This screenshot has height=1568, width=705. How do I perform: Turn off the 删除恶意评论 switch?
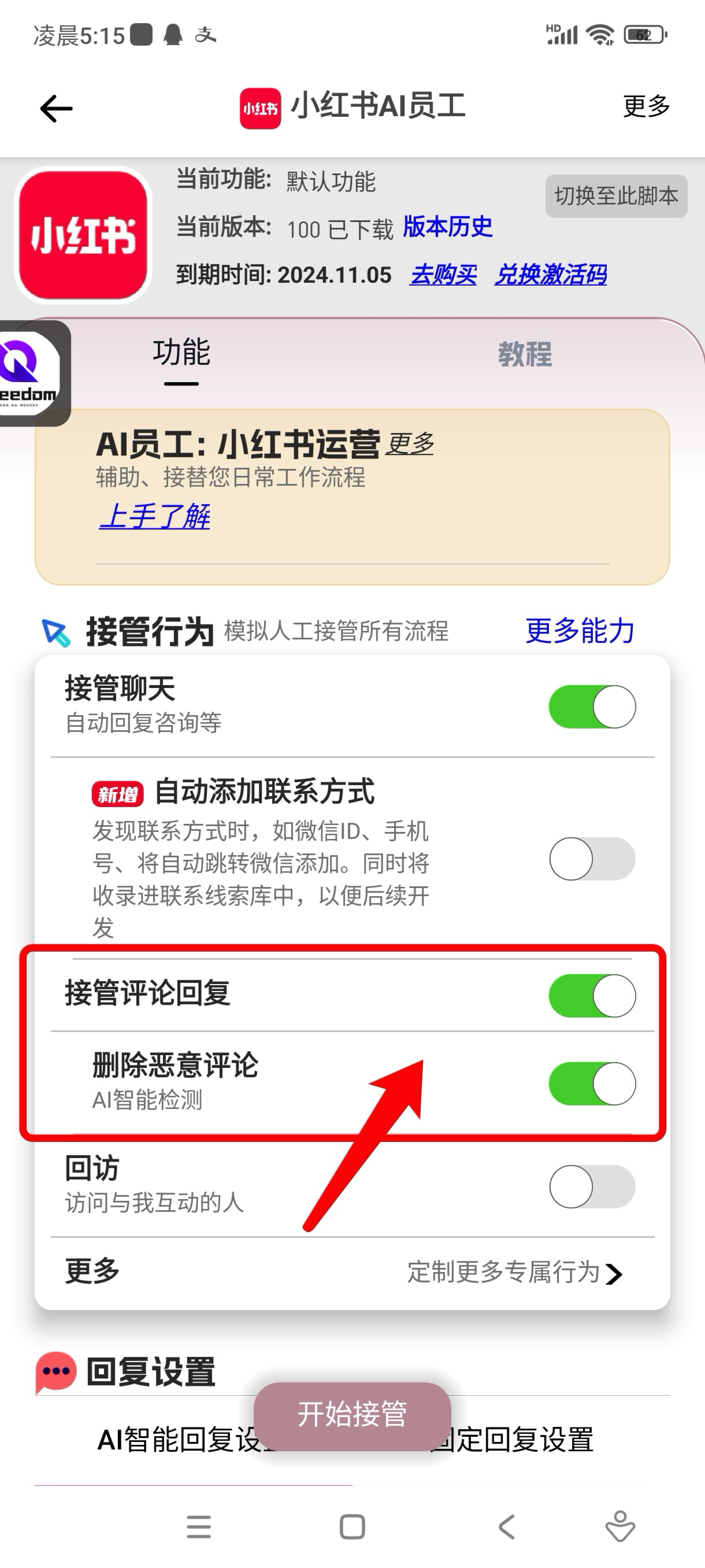point(591,1083)
